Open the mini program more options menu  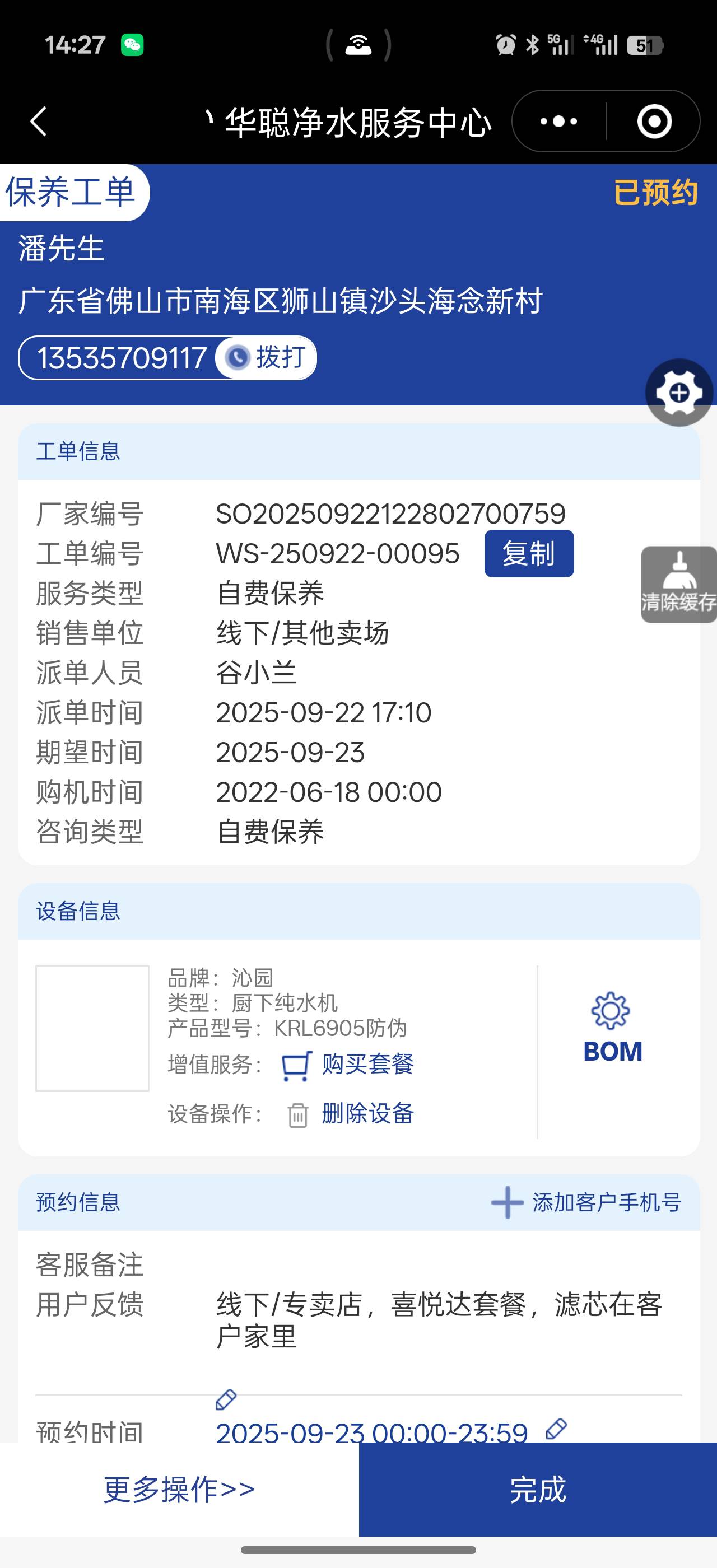pos(558,122)
